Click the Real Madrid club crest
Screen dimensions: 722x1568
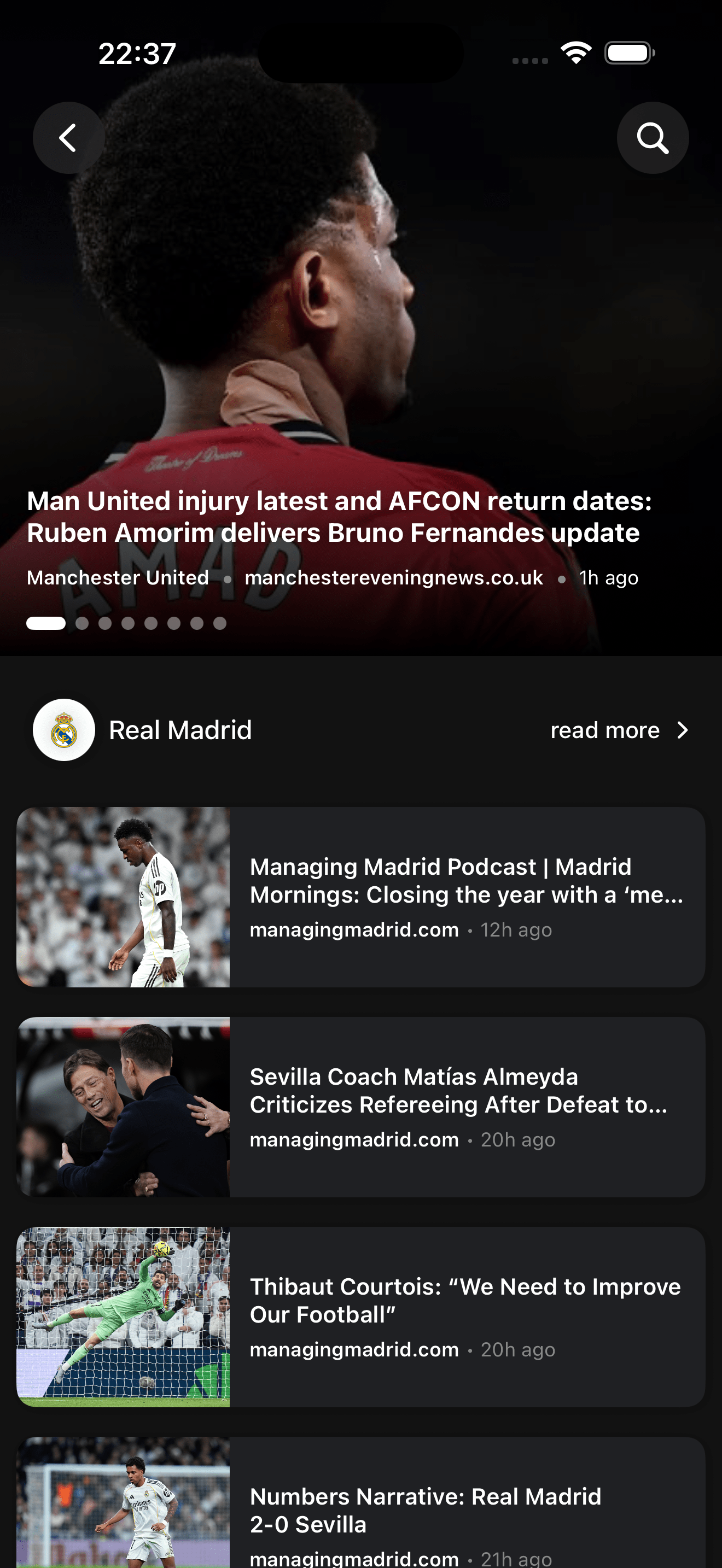point(64,730)
